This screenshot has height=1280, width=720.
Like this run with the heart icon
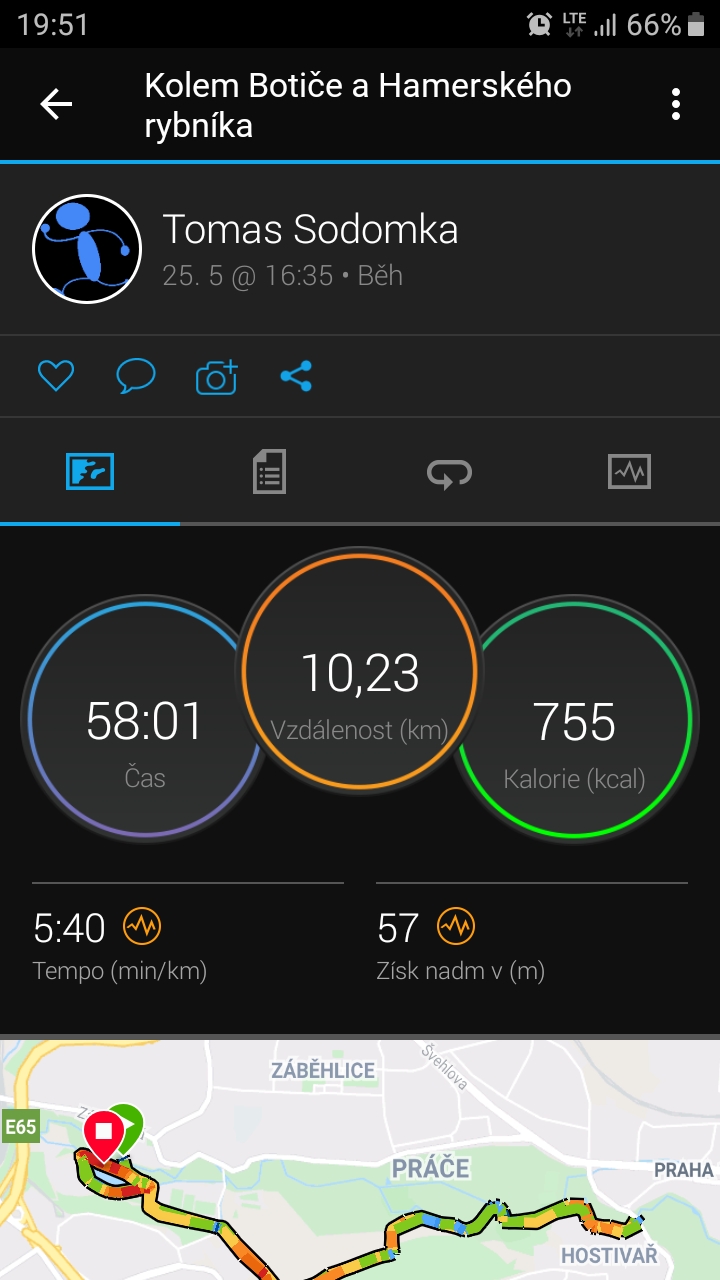(56, 376)
